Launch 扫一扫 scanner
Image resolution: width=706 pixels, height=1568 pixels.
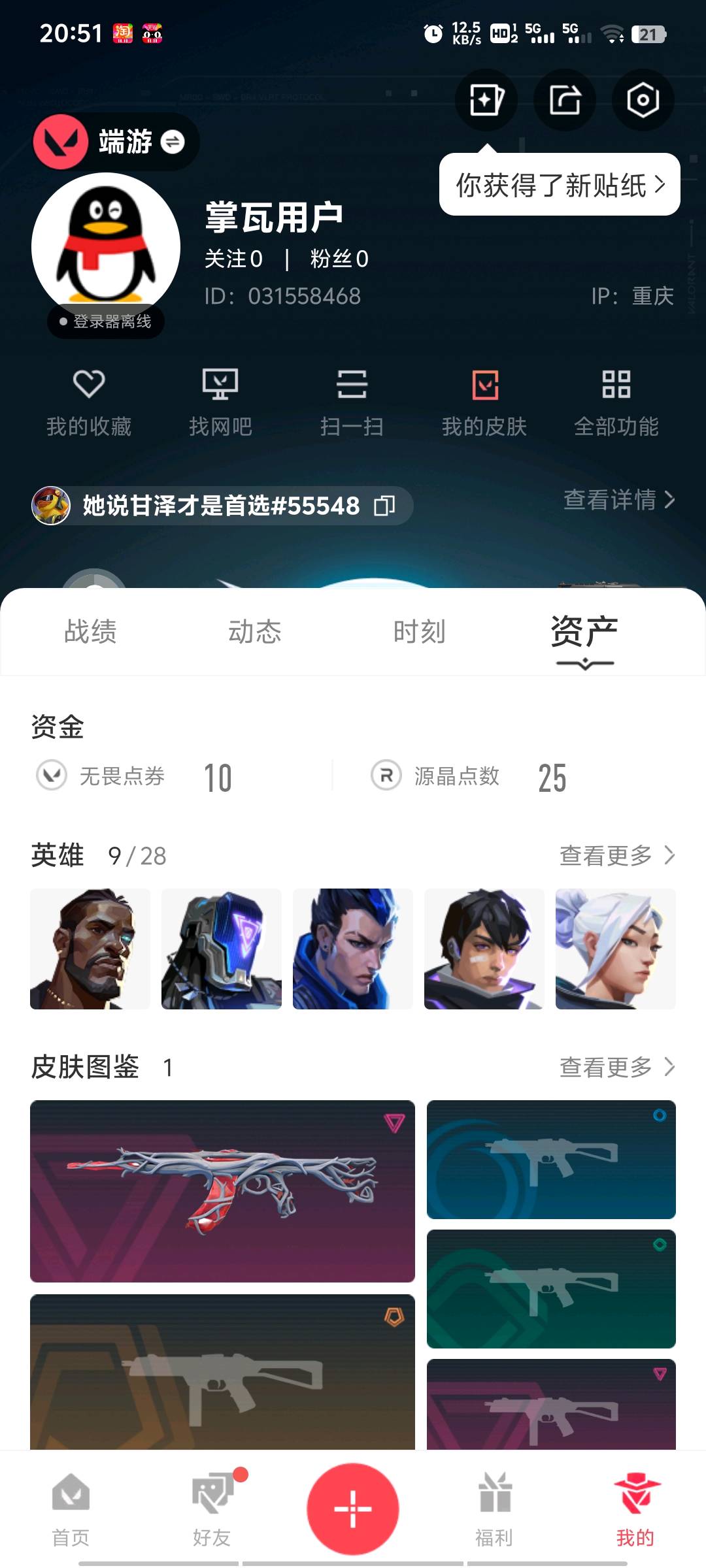(352, 402)
